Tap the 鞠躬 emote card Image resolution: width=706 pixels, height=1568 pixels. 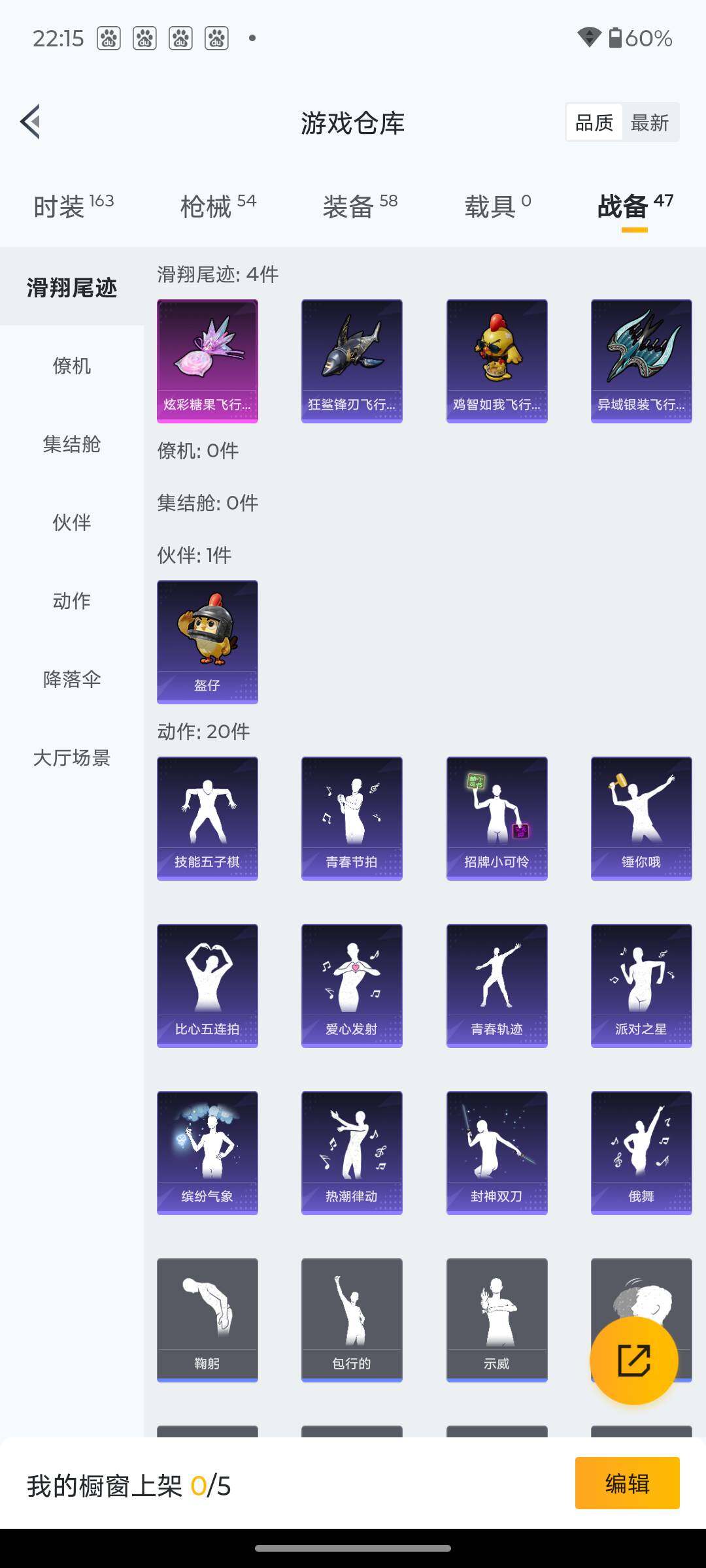point(207,1320)
